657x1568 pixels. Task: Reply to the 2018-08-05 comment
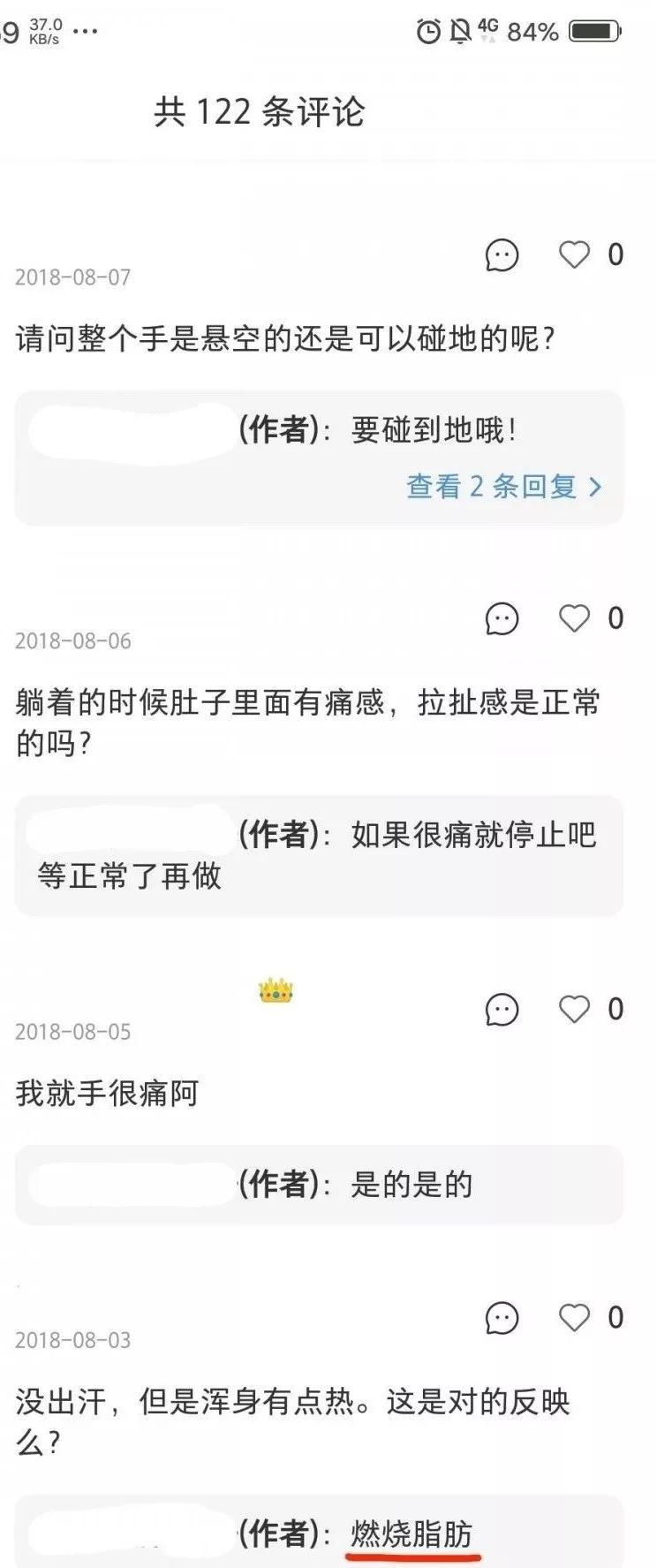tap(502, 1010)
